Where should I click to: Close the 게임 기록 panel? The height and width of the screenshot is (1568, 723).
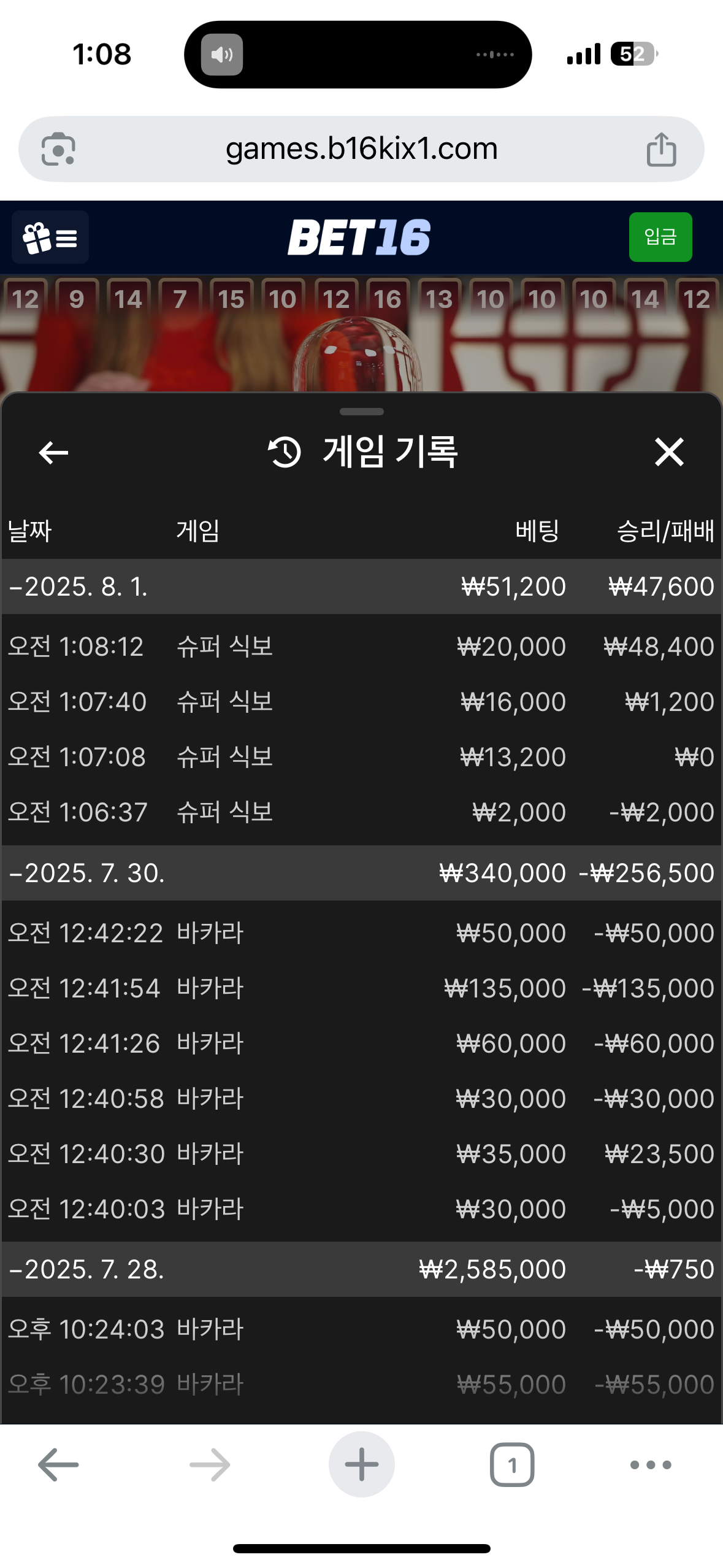pos(668,452)
